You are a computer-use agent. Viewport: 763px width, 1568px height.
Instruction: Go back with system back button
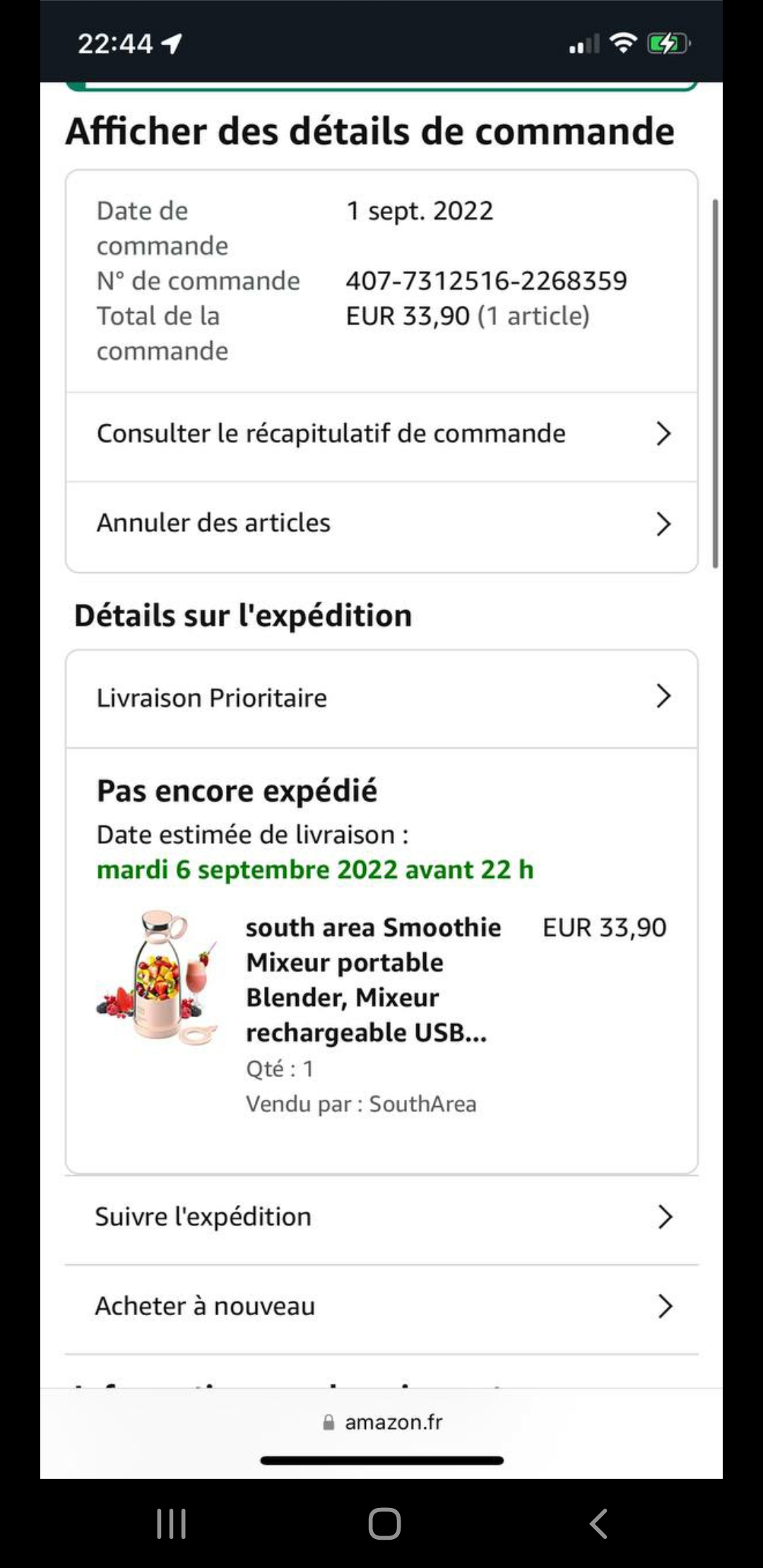pos(598,1524)
